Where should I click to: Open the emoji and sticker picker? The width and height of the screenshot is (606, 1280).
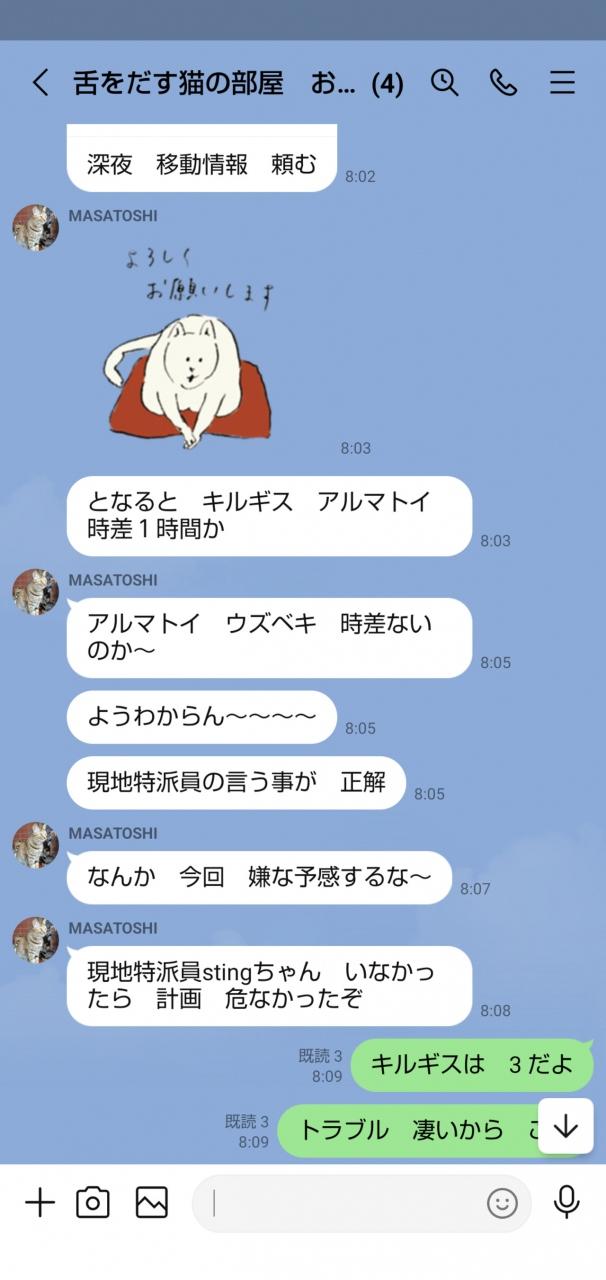click(502, 1203)
